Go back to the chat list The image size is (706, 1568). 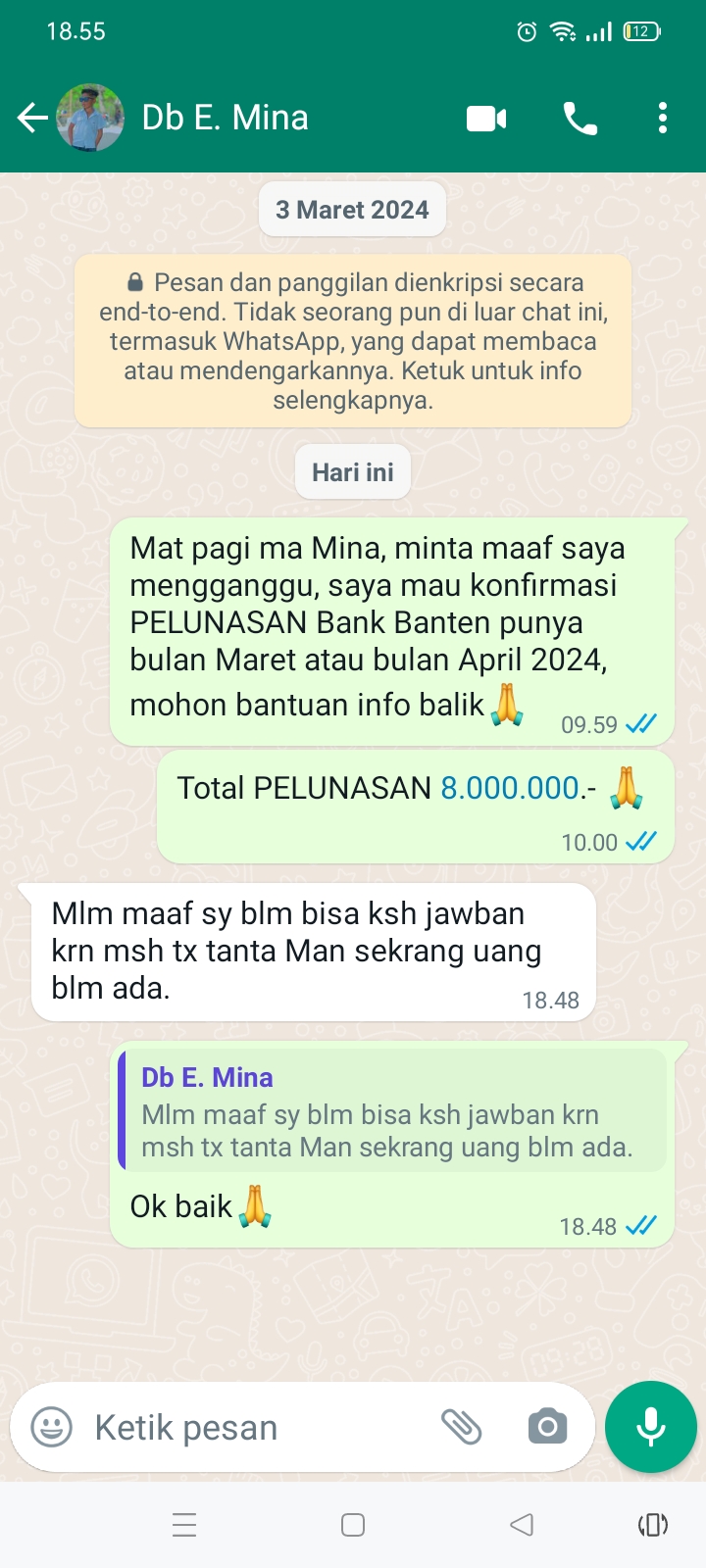32,119
